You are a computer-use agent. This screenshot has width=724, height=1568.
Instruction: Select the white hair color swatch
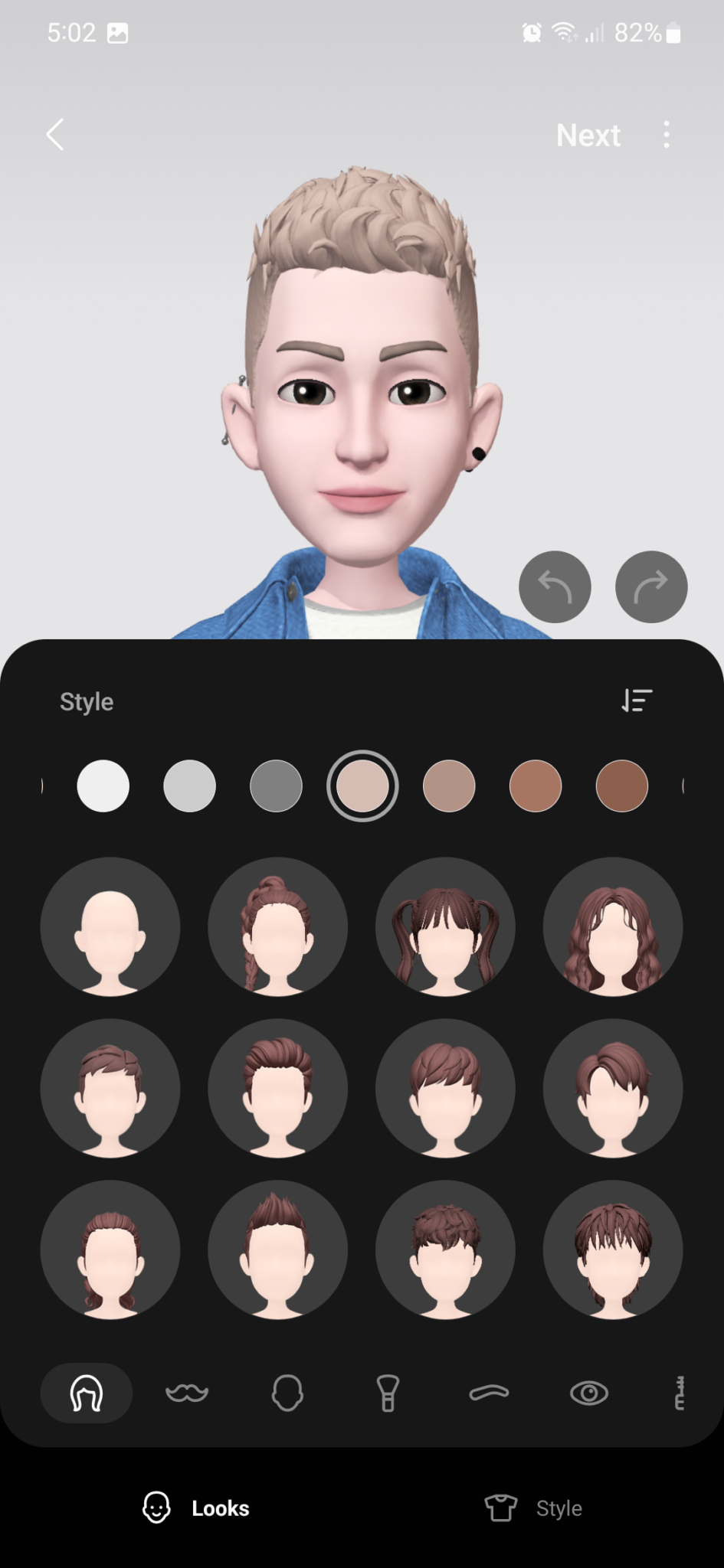click(x=103, y=786)
